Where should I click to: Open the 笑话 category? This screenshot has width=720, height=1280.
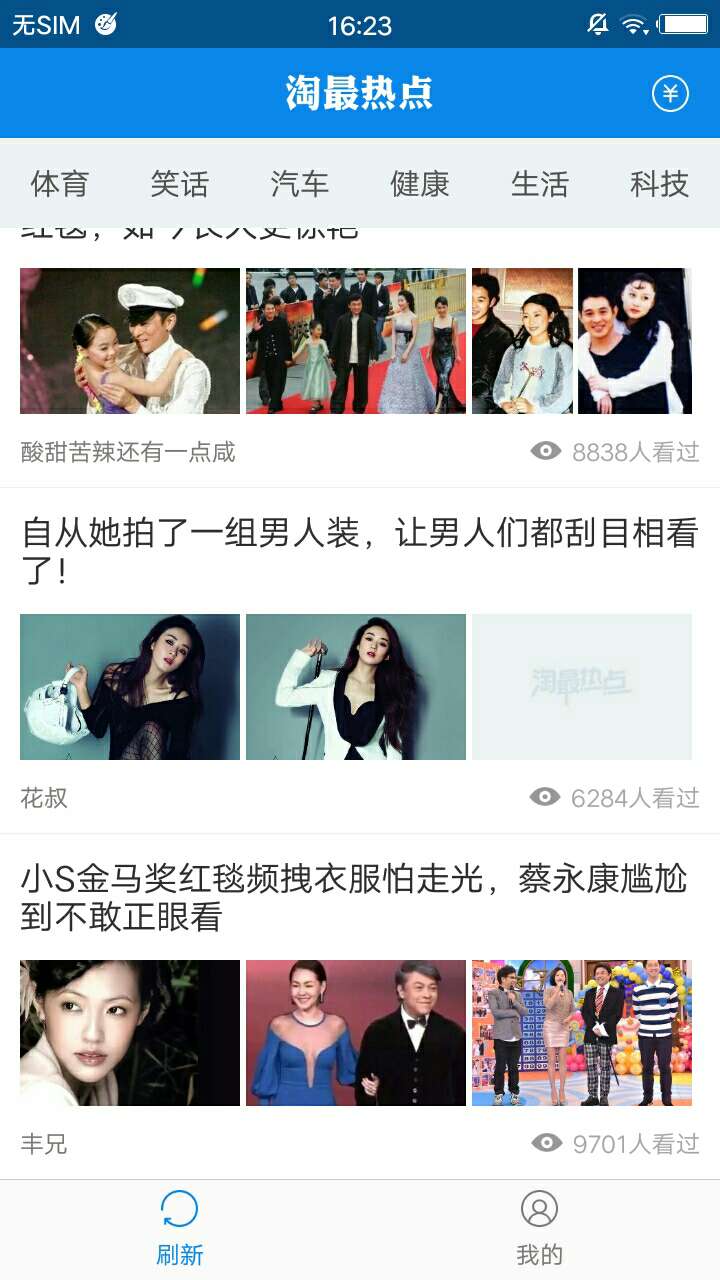click(x=181, y=184)
